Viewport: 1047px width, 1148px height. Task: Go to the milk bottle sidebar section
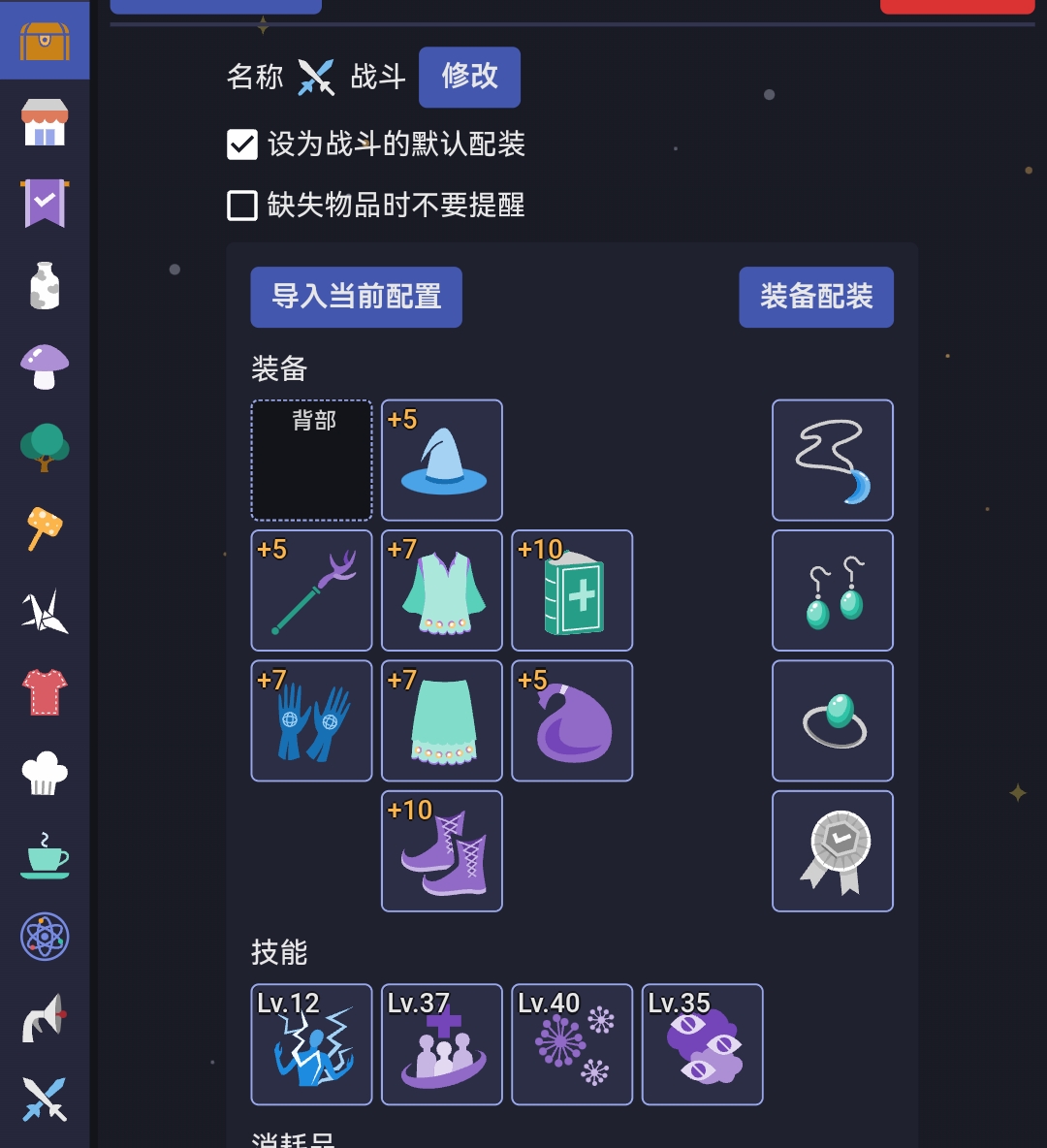[45, 285]
